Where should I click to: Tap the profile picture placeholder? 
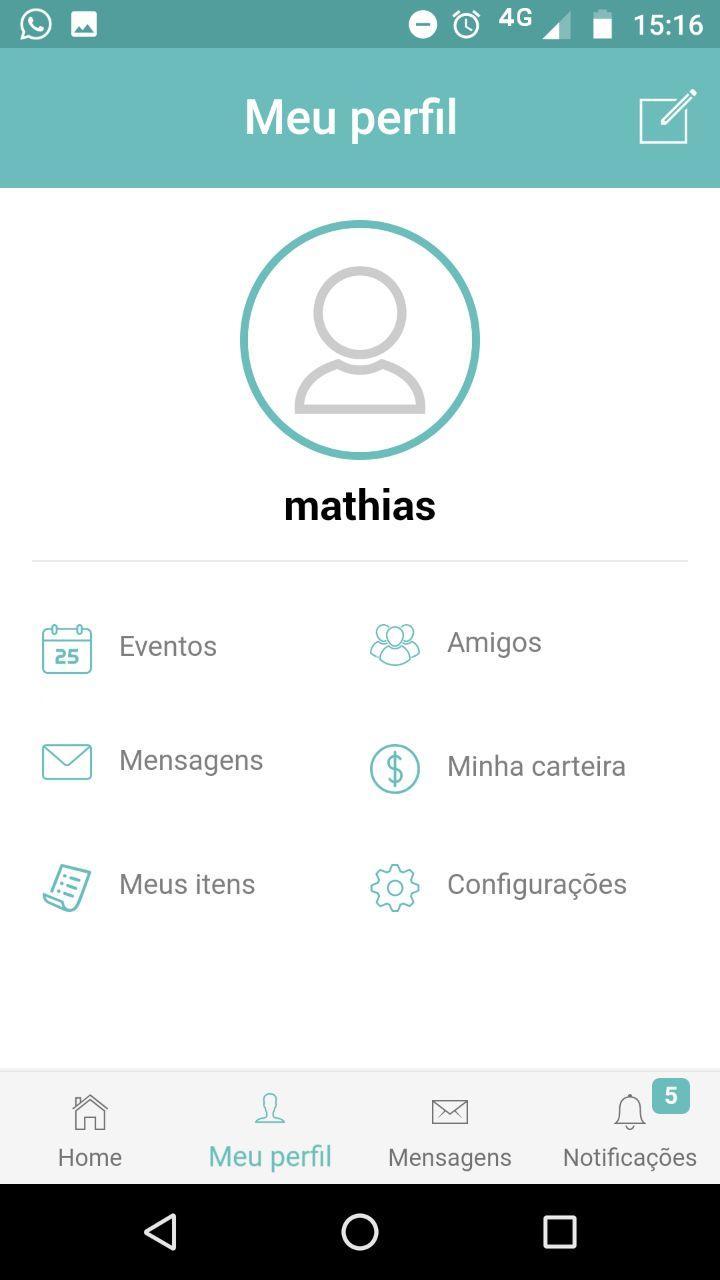click(x=360, y=340)
